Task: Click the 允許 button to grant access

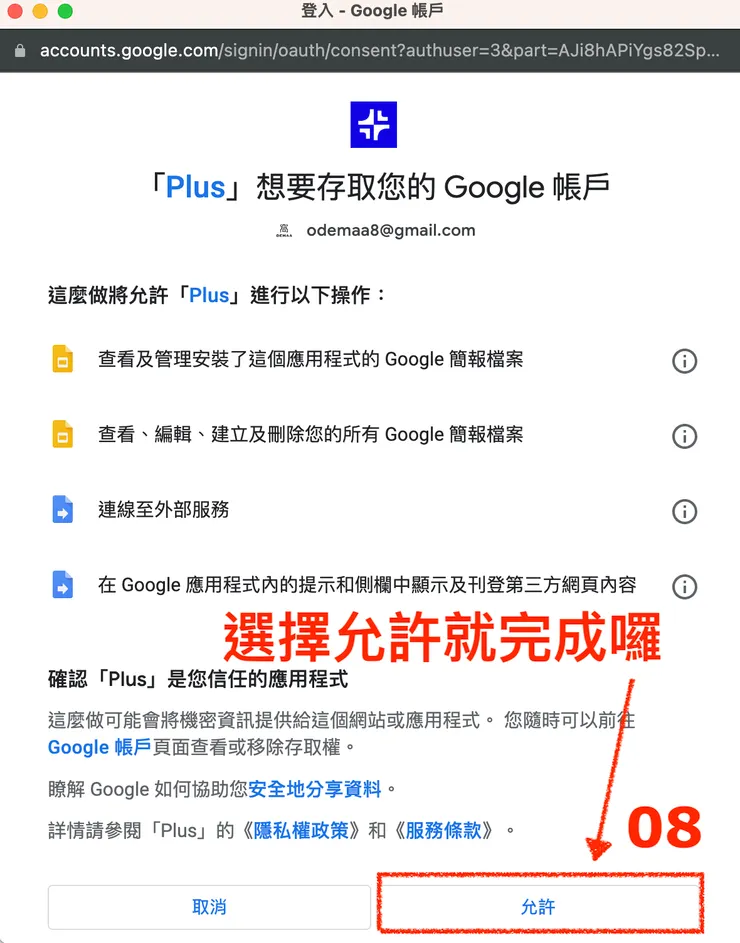Action: [540, 906]
